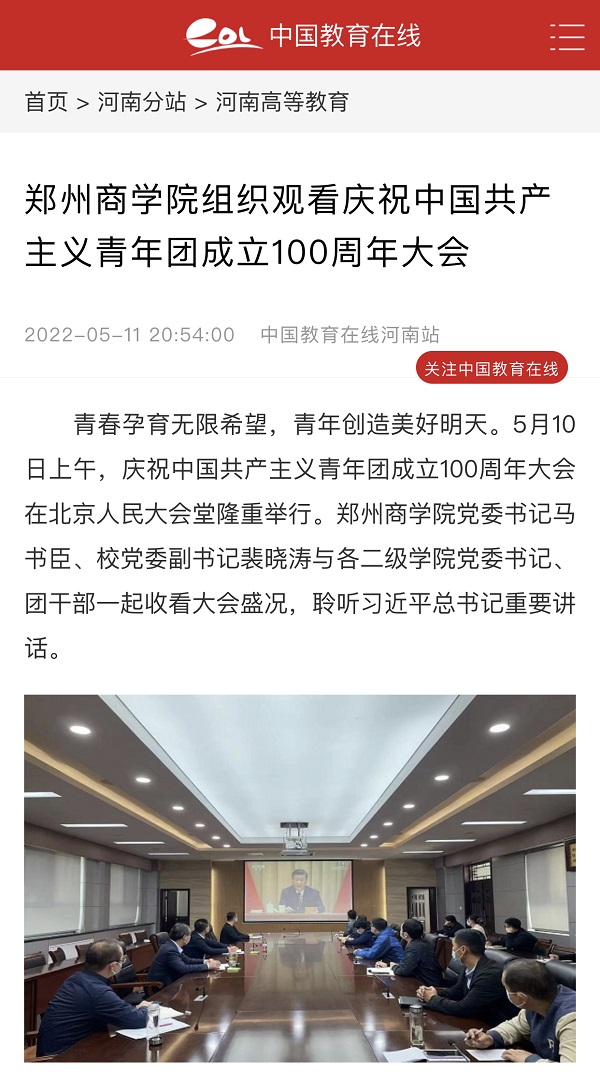Image resolution: width=600 pixels, height=1077 pixels.
Task: Open the 河南分站 breadcrumb link
Action: pos(142,102)
